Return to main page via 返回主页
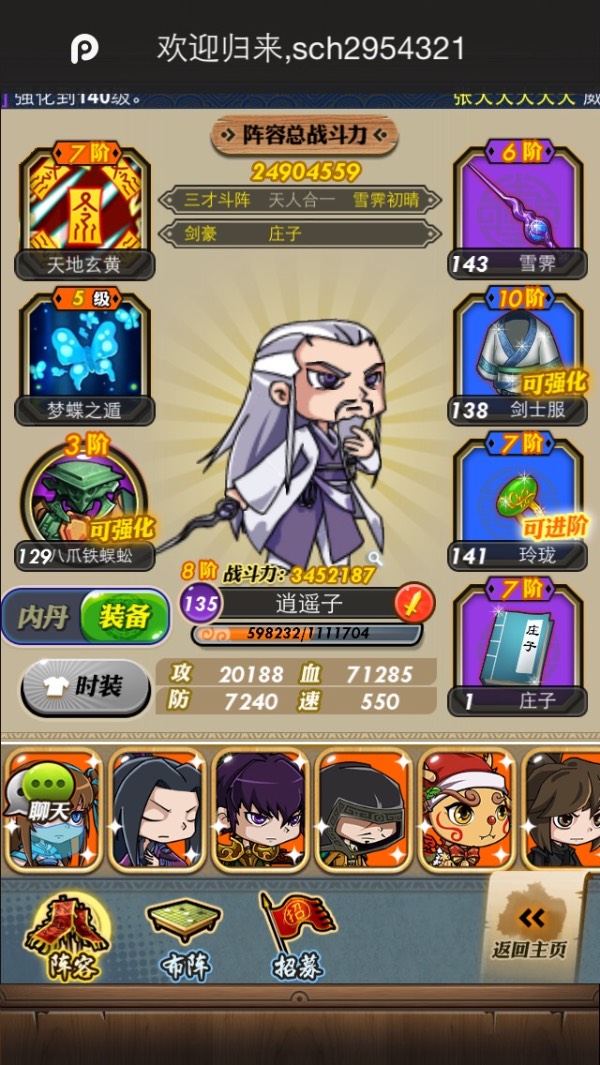This screenshot has width=600, height=1065. [530, 928]
